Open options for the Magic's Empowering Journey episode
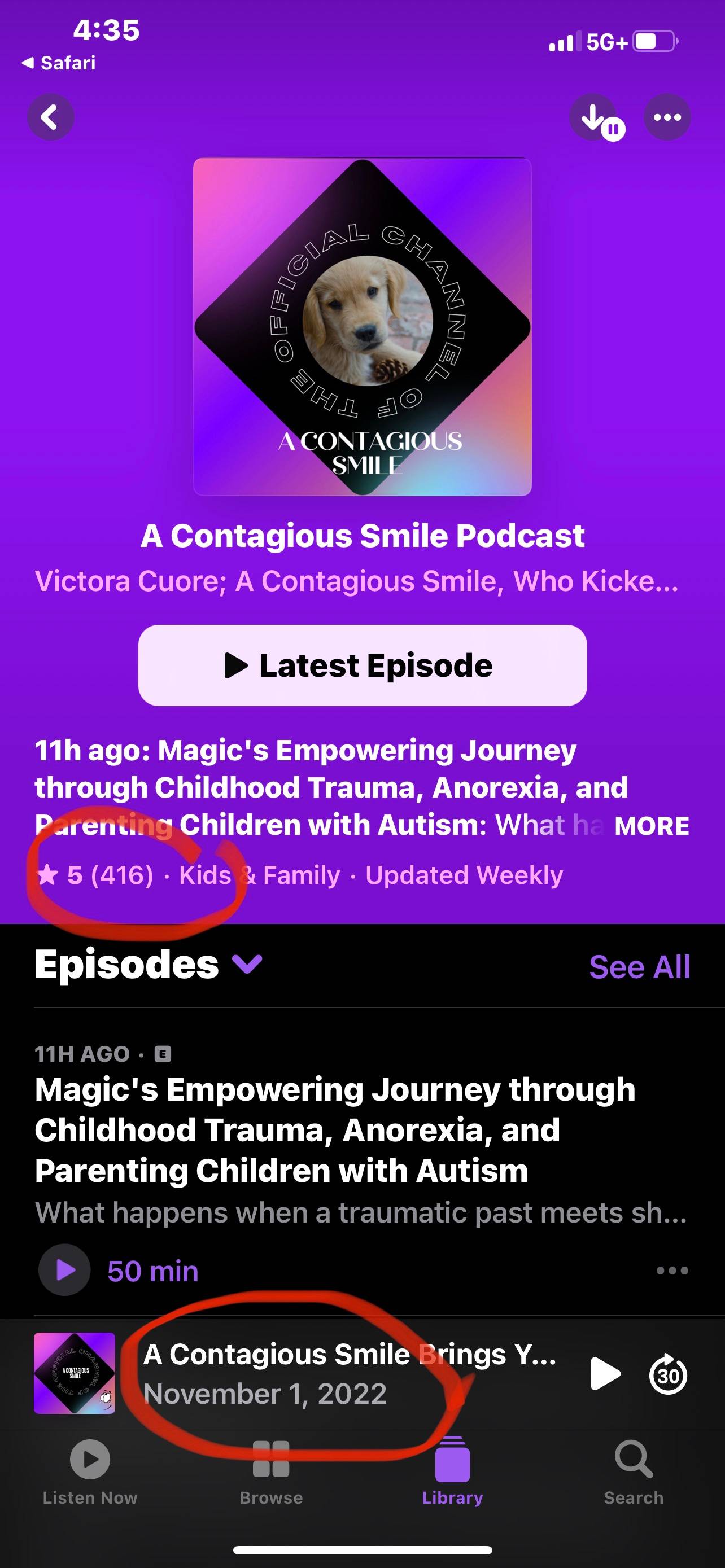 (x=672, y=1271)
